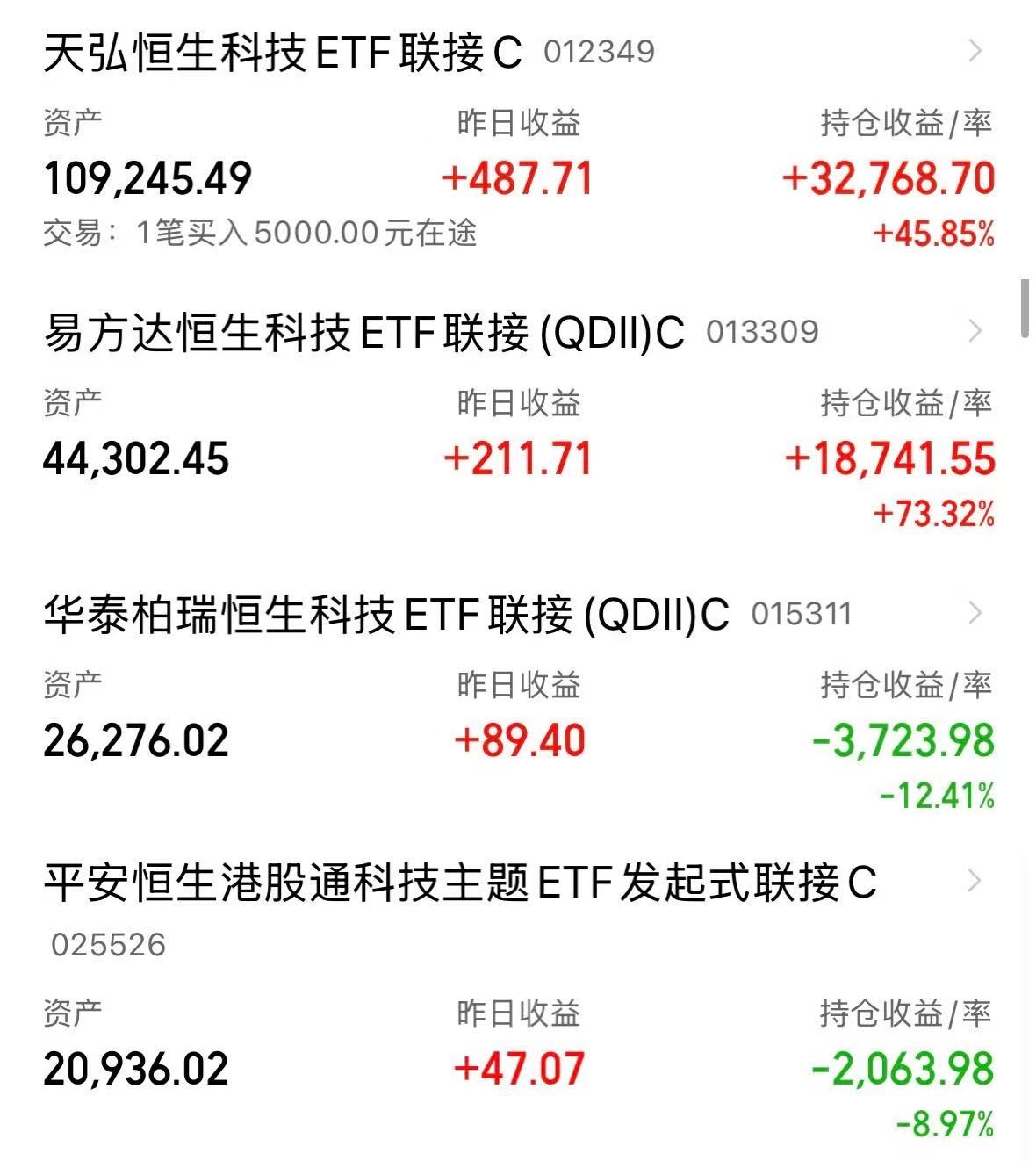1036x1161 pixels.
Task: Open 易方达恒生科技ETF联接(QDII)C holding
Action: tap(363, 333)
